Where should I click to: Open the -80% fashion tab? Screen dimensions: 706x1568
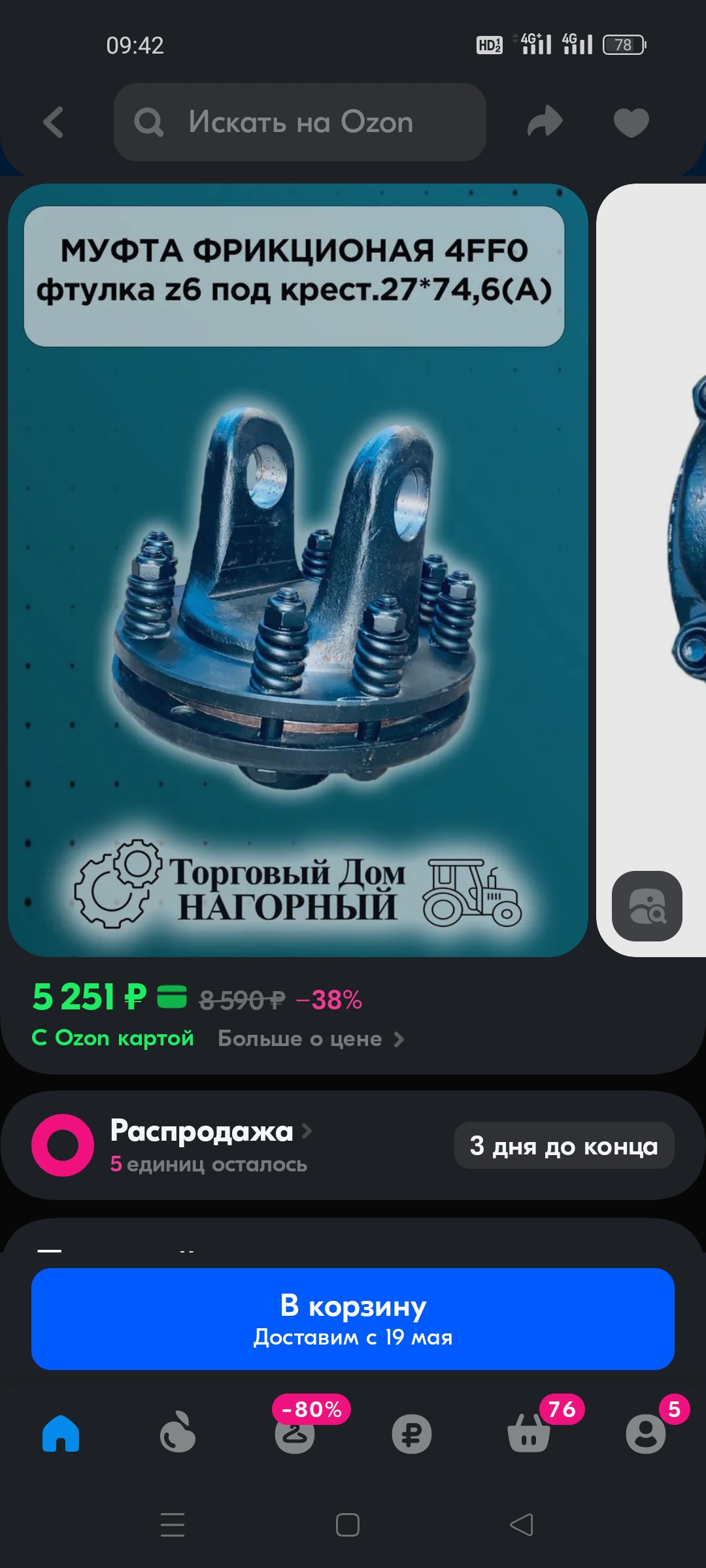(295, 1433)
